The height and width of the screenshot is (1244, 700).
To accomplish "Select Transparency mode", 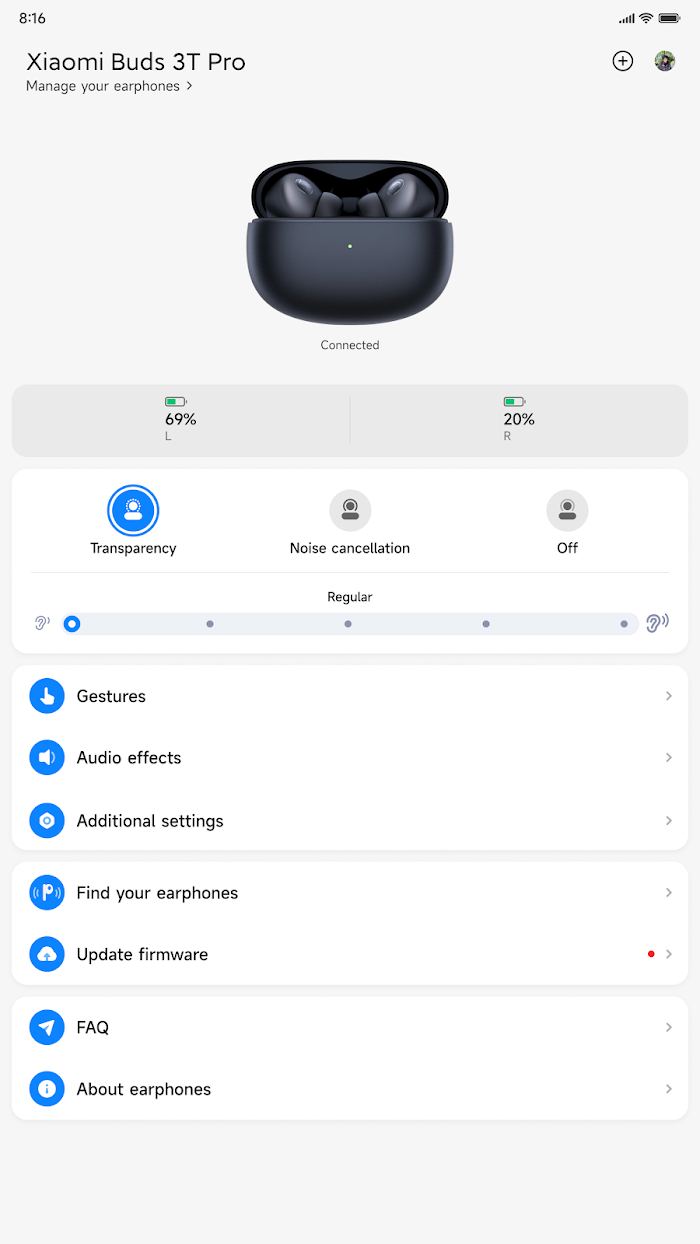I will 133,511.
